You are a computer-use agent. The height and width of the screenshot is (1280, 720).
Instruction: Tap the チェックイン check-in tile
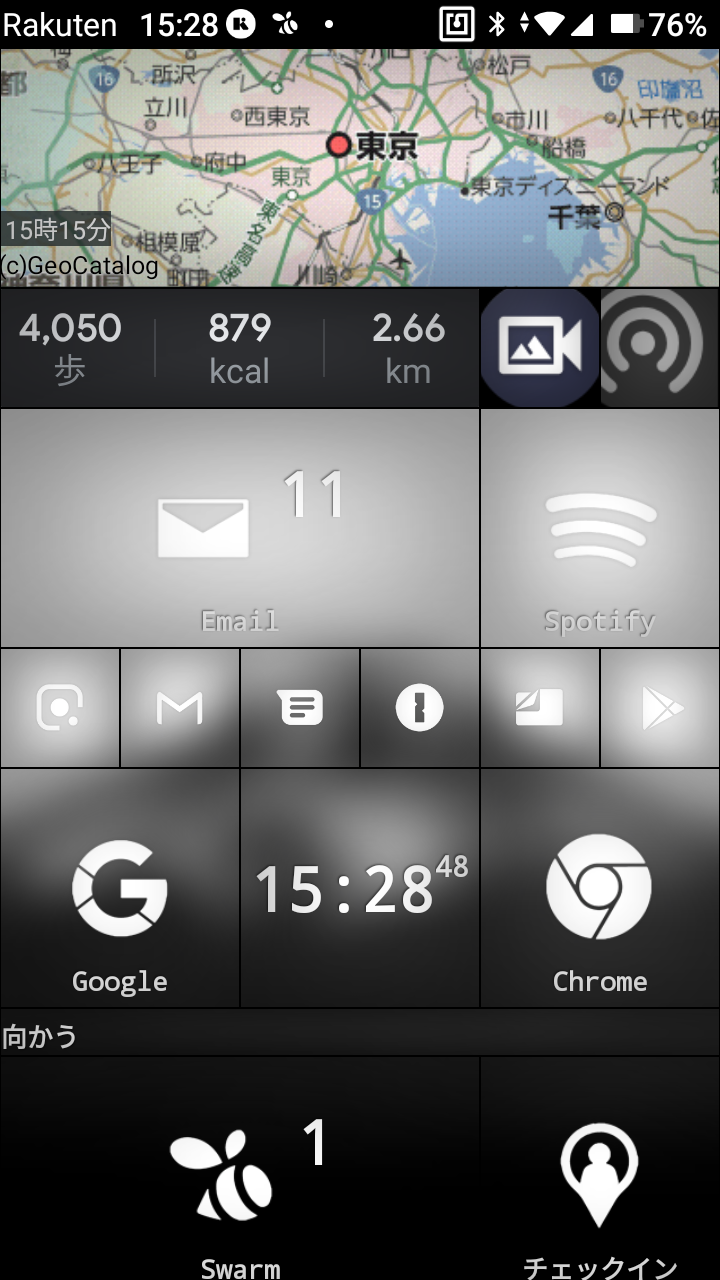click(600, 1169)
